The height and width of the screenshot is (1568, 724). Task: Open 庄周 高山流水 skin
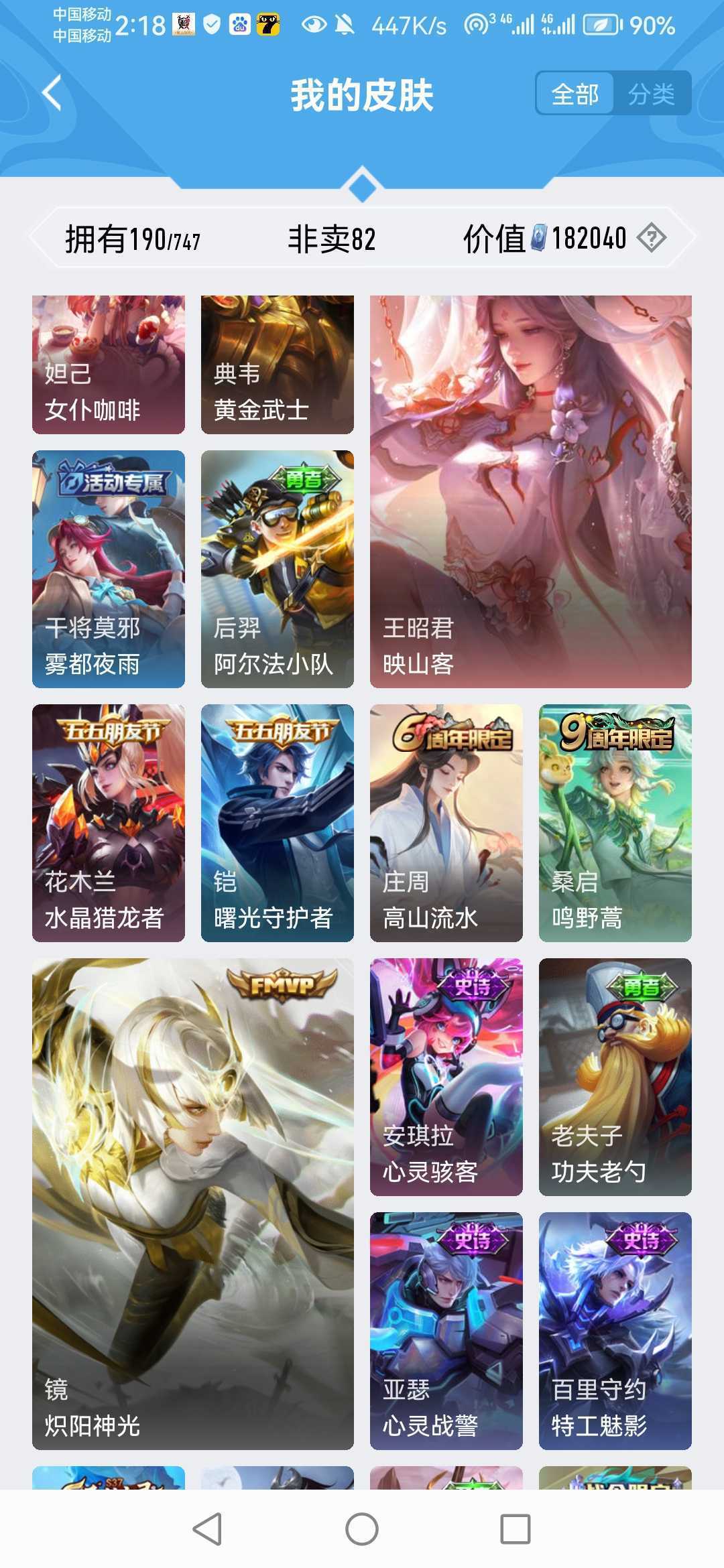point(446,823)
